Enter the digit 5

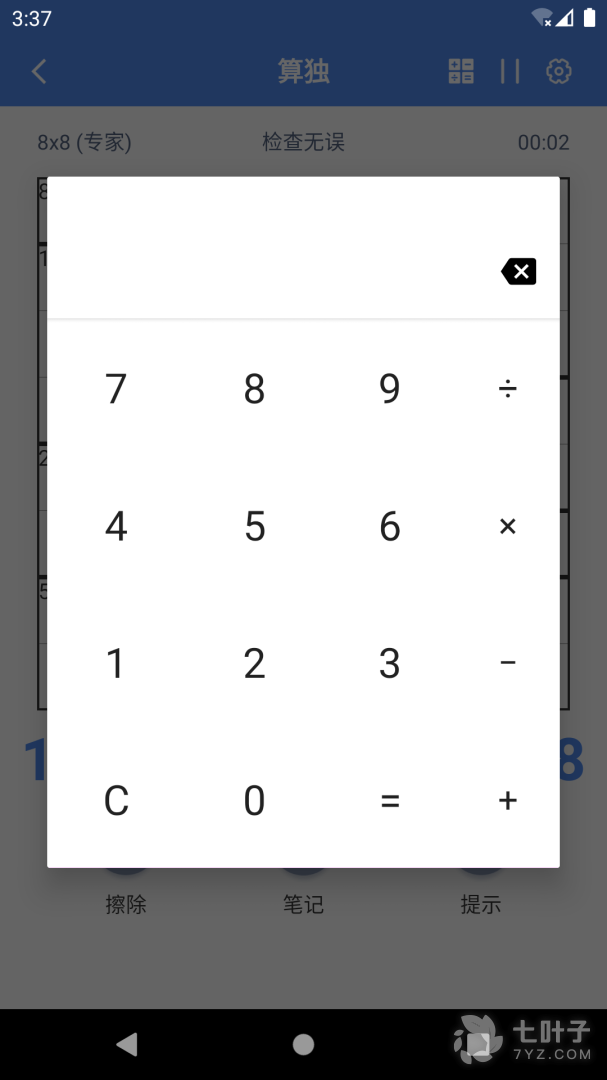click(x=254, y=526)
